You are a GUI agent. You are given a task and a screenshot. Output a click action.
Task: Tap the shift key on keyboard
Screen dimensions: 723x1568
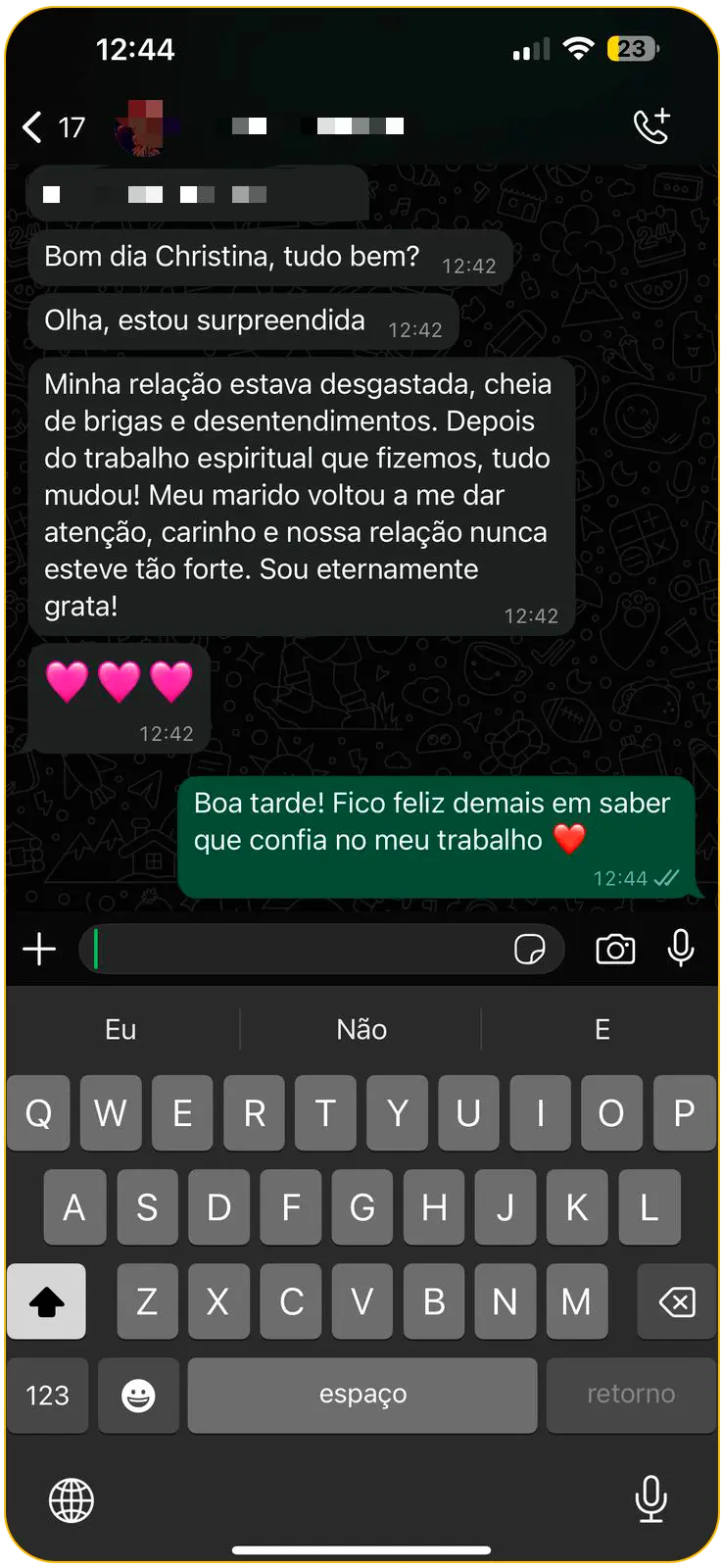pos(46,1301)
